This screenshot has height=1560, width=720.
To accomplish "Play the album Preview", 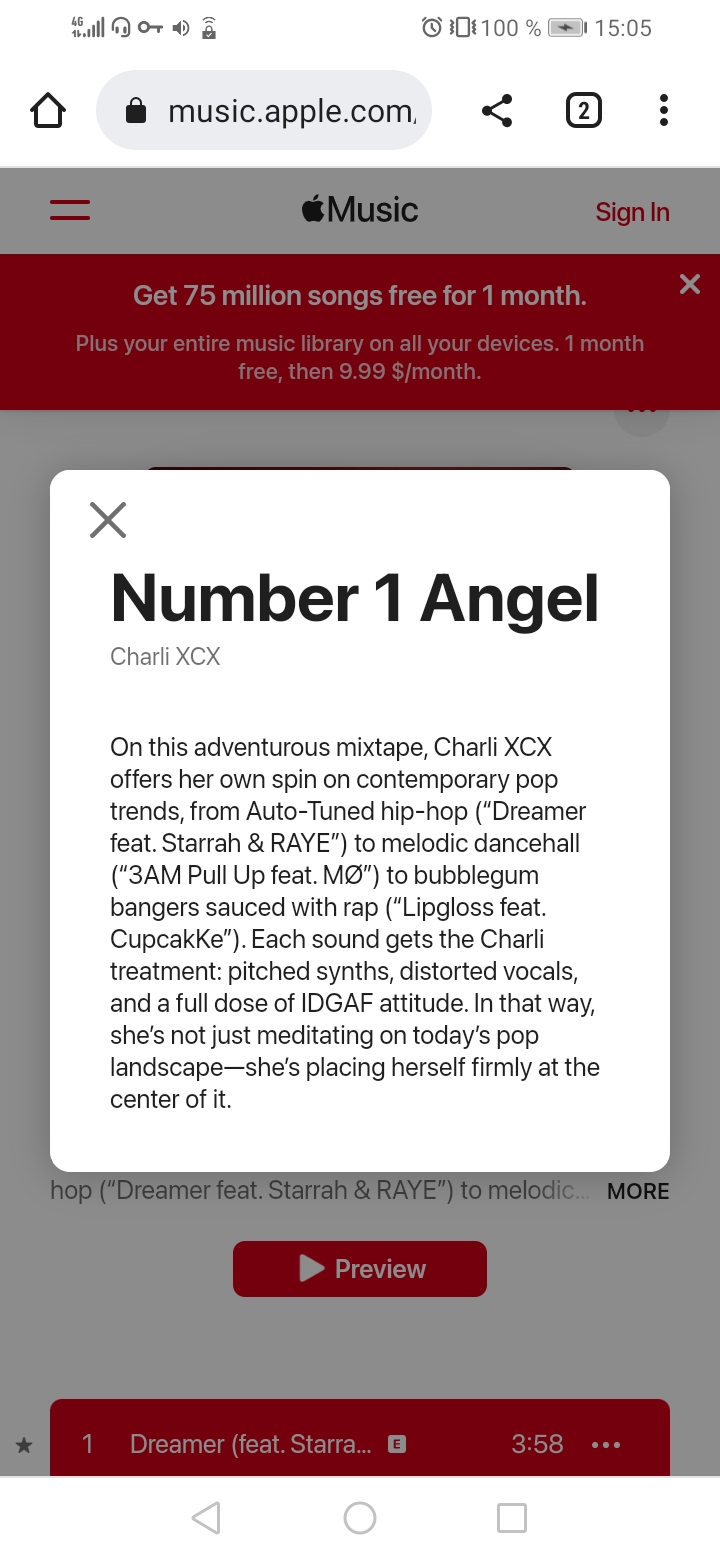I will click(x=360, y=1269).
